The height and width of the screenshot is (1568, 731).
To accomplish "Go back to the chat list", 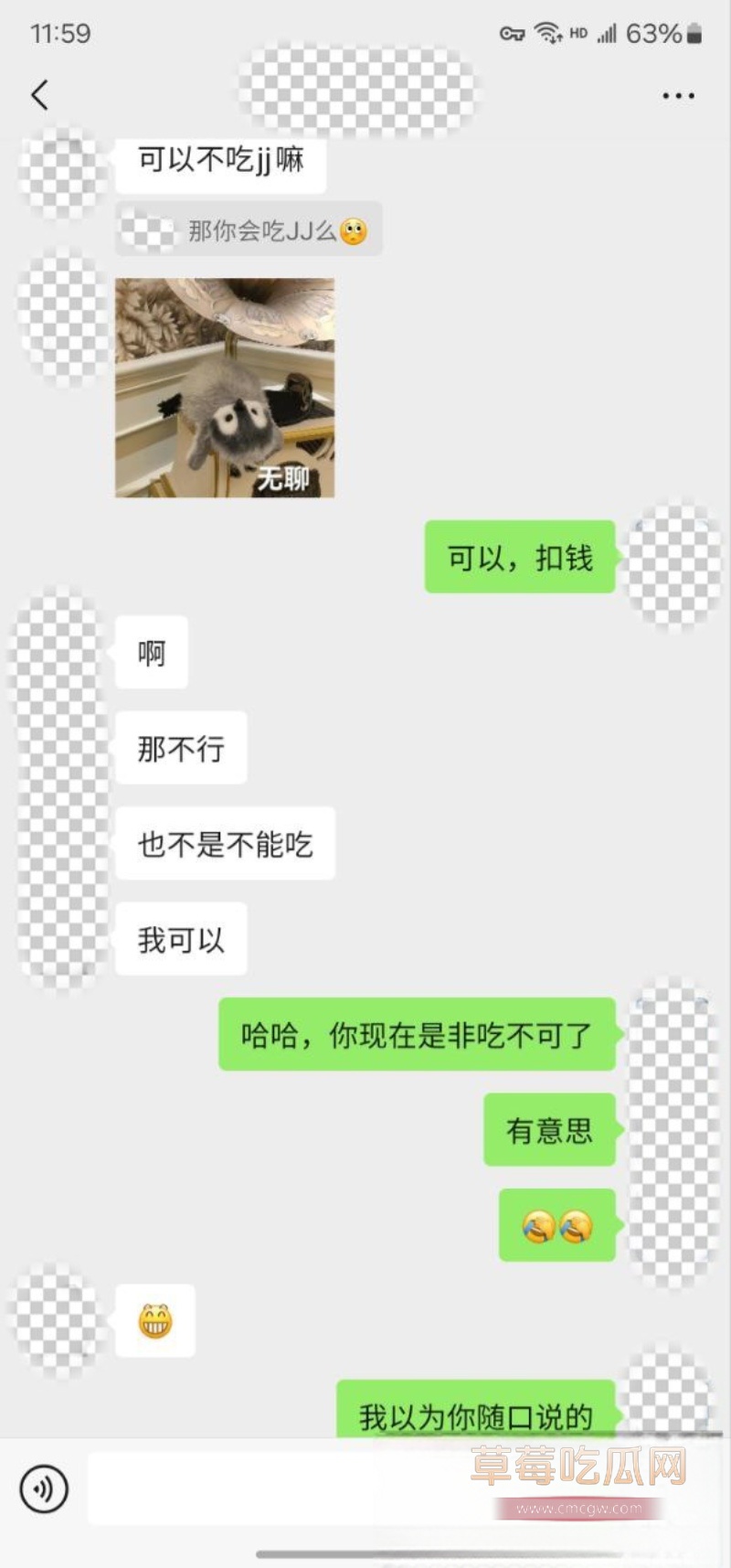I will [x=39, y=94].
